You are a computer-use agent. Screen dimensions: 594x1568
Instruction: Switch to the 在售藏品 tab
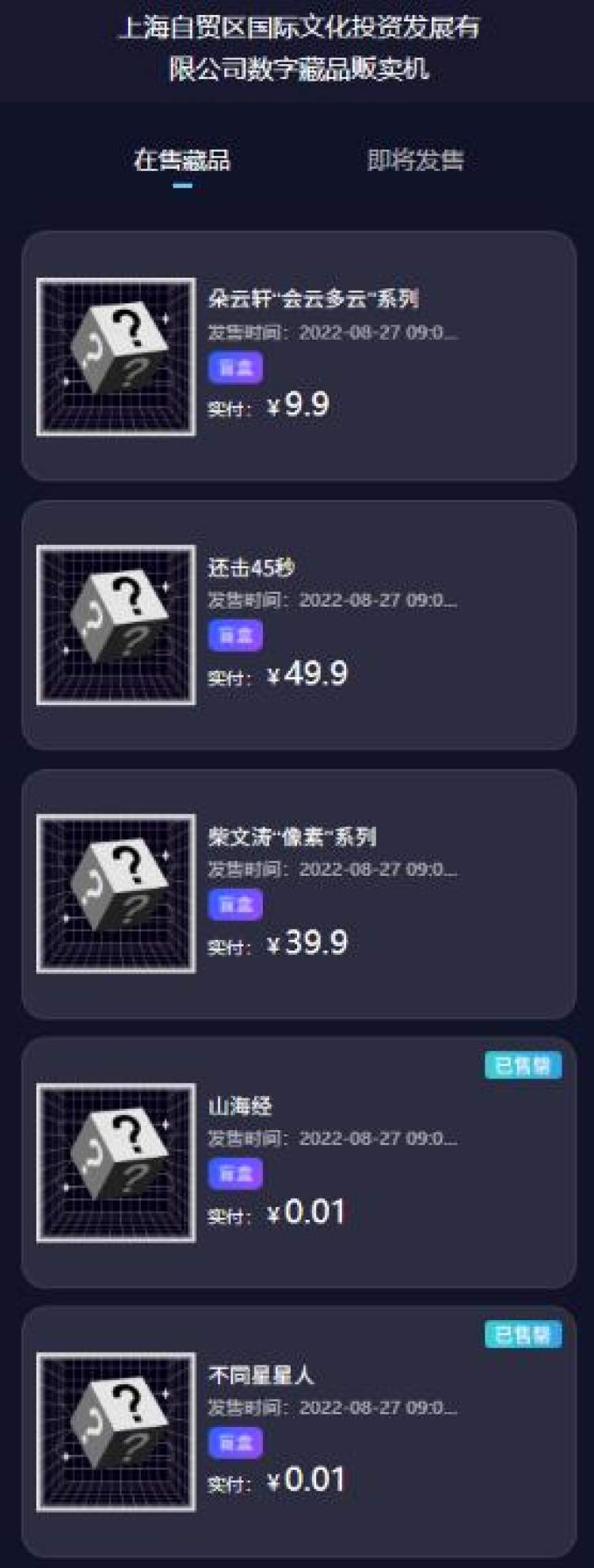point(182,161)
